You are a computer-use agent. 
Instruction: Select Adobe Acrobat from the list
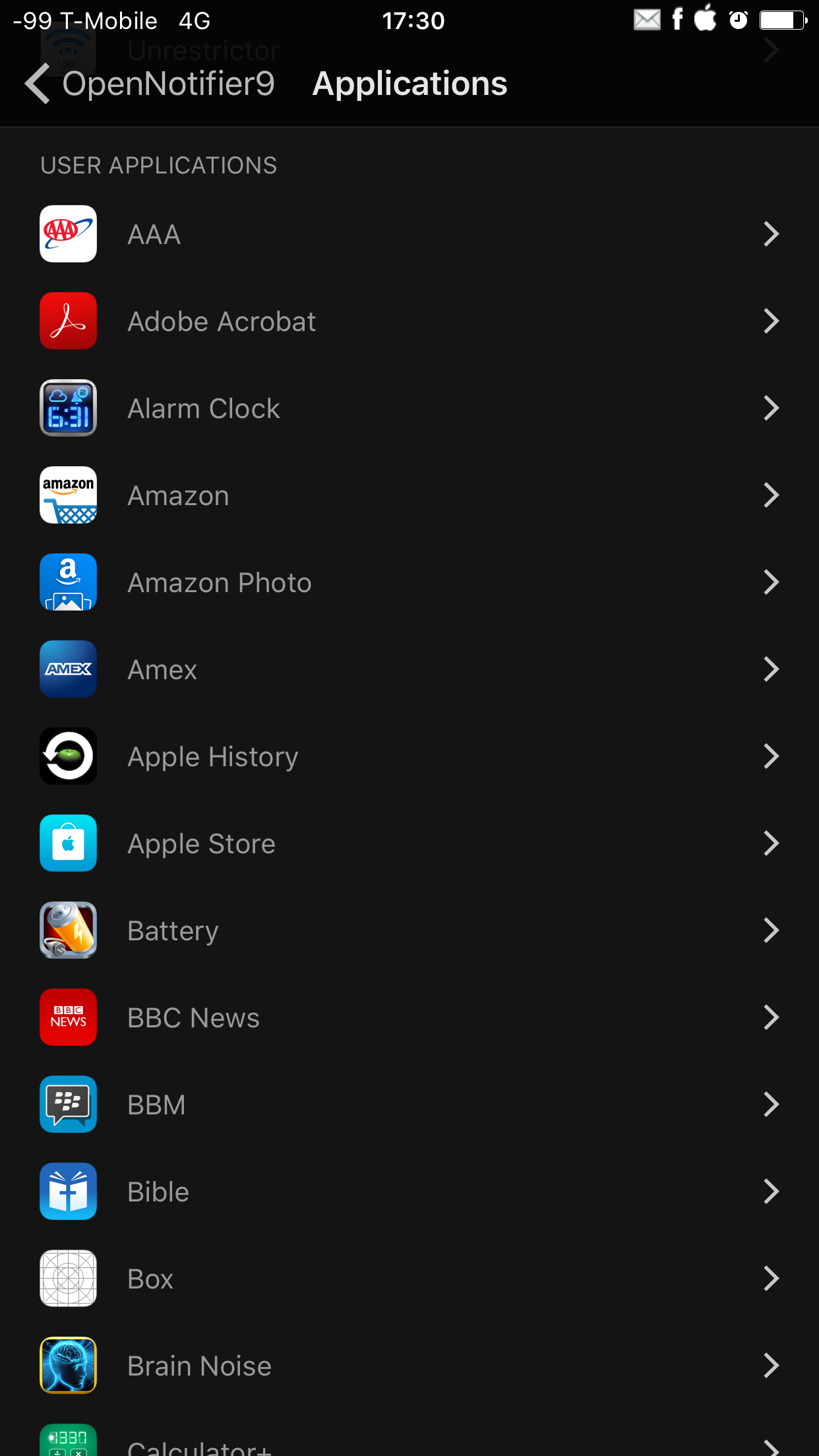point(409,321)
